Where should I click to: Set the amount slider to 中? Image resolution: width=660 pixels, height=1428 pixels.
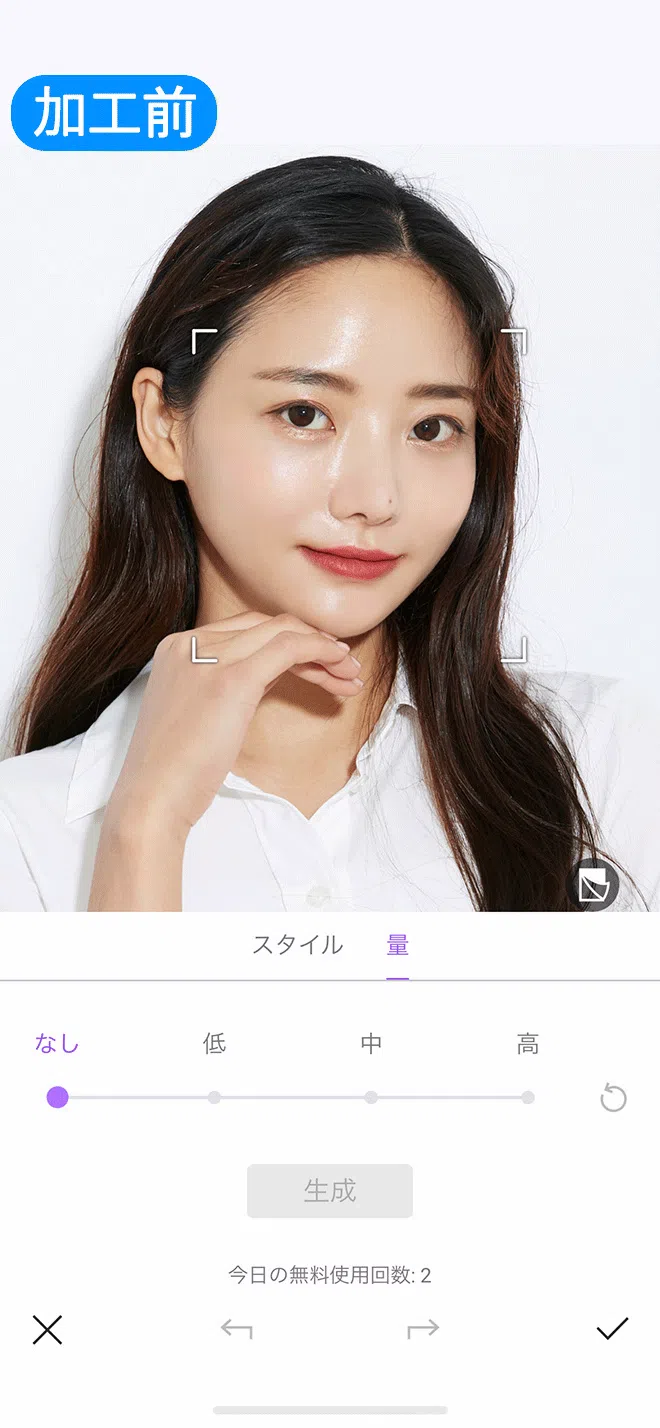tap(371, 1097)
